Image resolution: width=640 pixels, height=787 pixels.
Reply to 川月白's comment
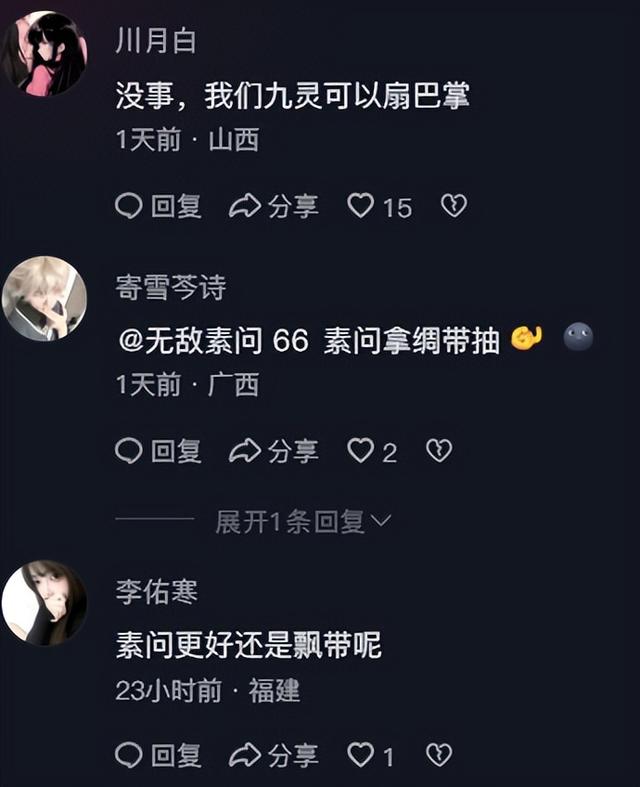tap(158, 206)
